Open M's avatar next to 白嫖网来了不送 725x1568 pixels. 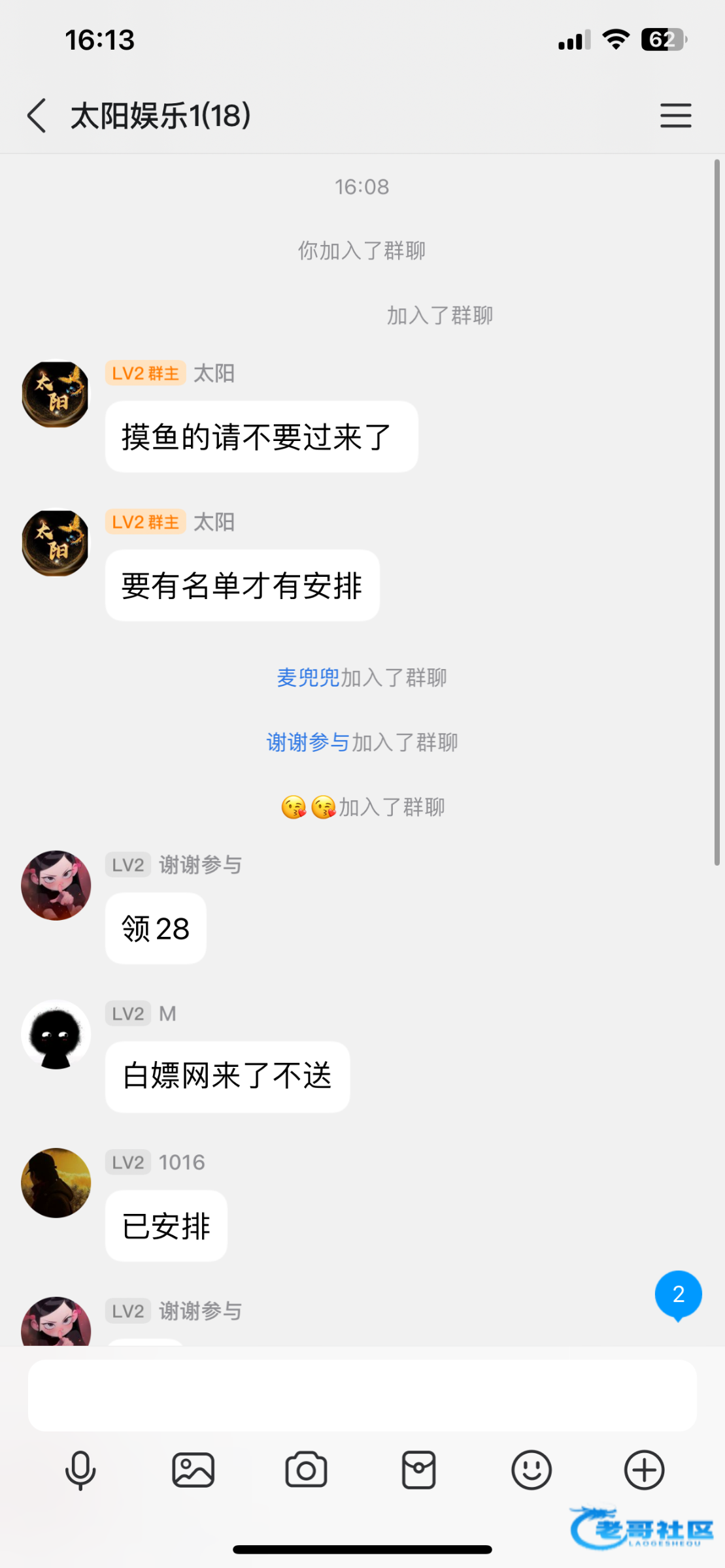pyautogui.click(x=56, y=1035)
